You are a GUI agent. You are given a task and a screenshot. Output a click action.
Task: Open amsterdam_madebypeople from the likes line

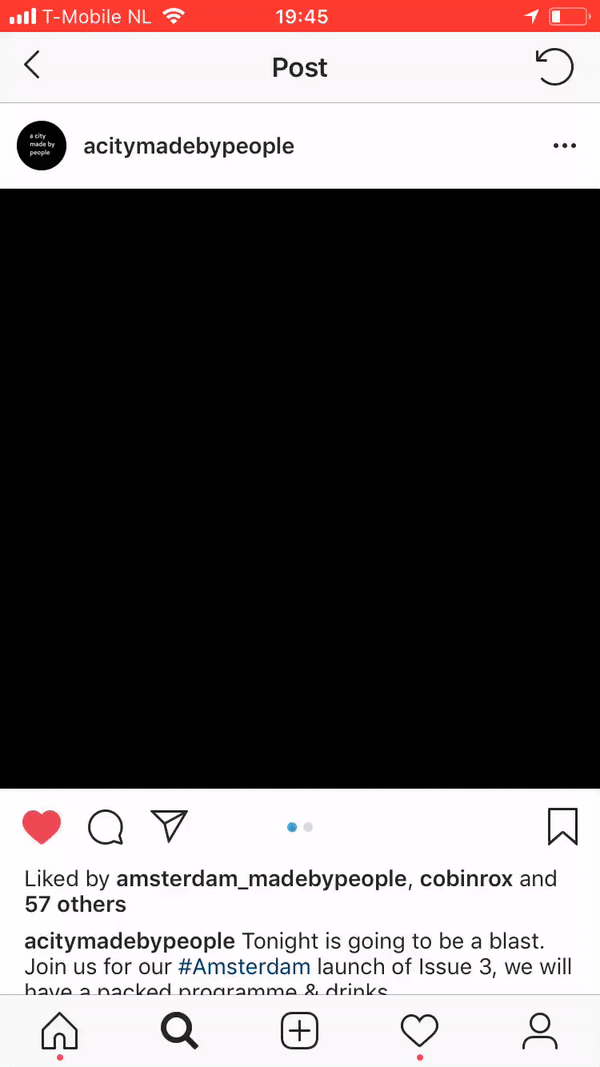261,879
